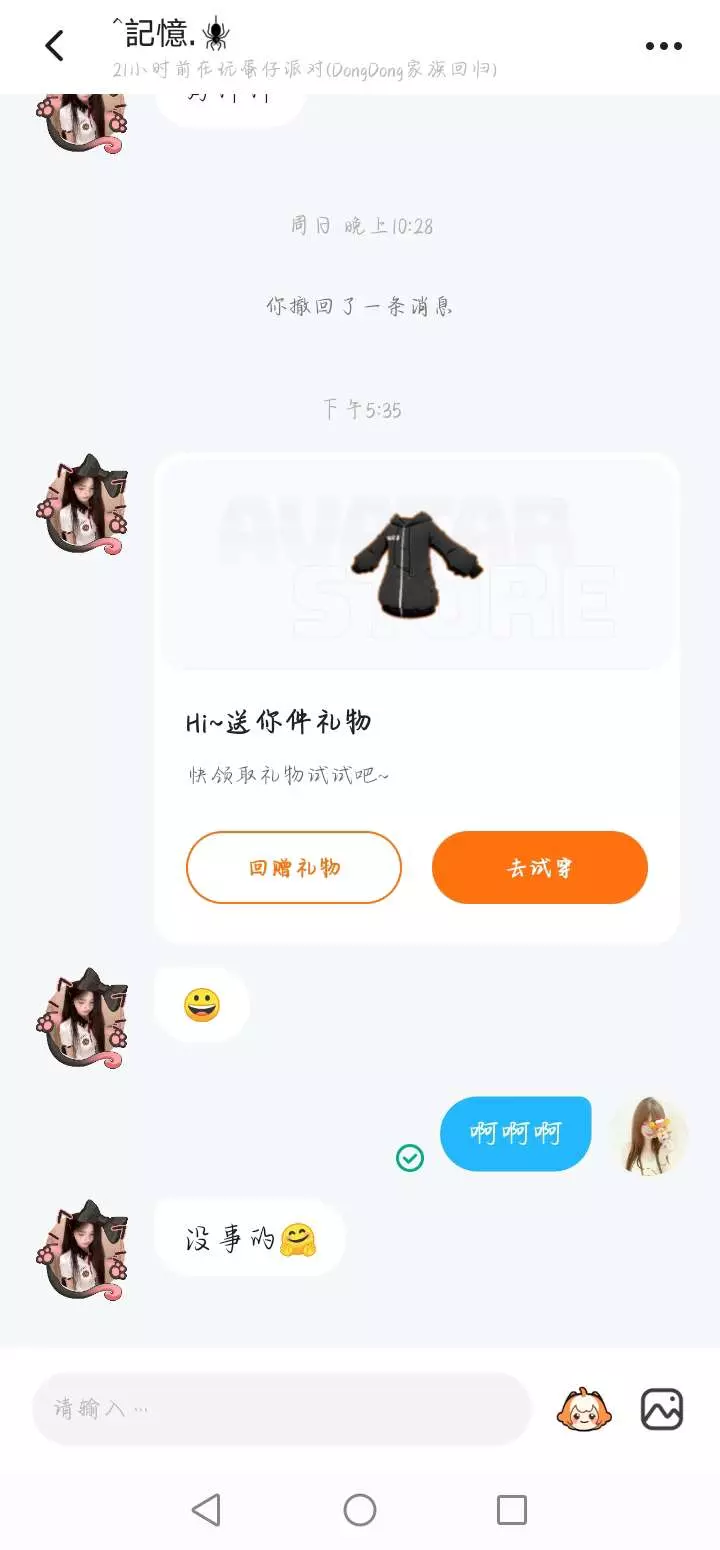720x1550 pixels.
Task: Open the black hoodie gift card
Action: pyautogui.click(x=417, y=698)
